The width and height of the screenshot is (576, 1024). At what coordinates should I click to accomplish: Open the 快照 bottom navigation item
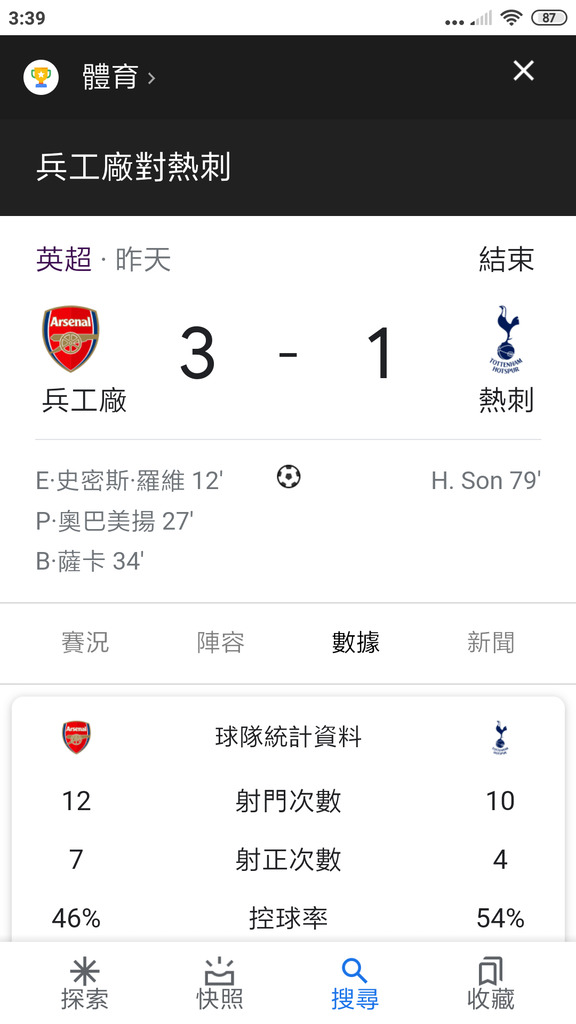click(x=220, y=984)
